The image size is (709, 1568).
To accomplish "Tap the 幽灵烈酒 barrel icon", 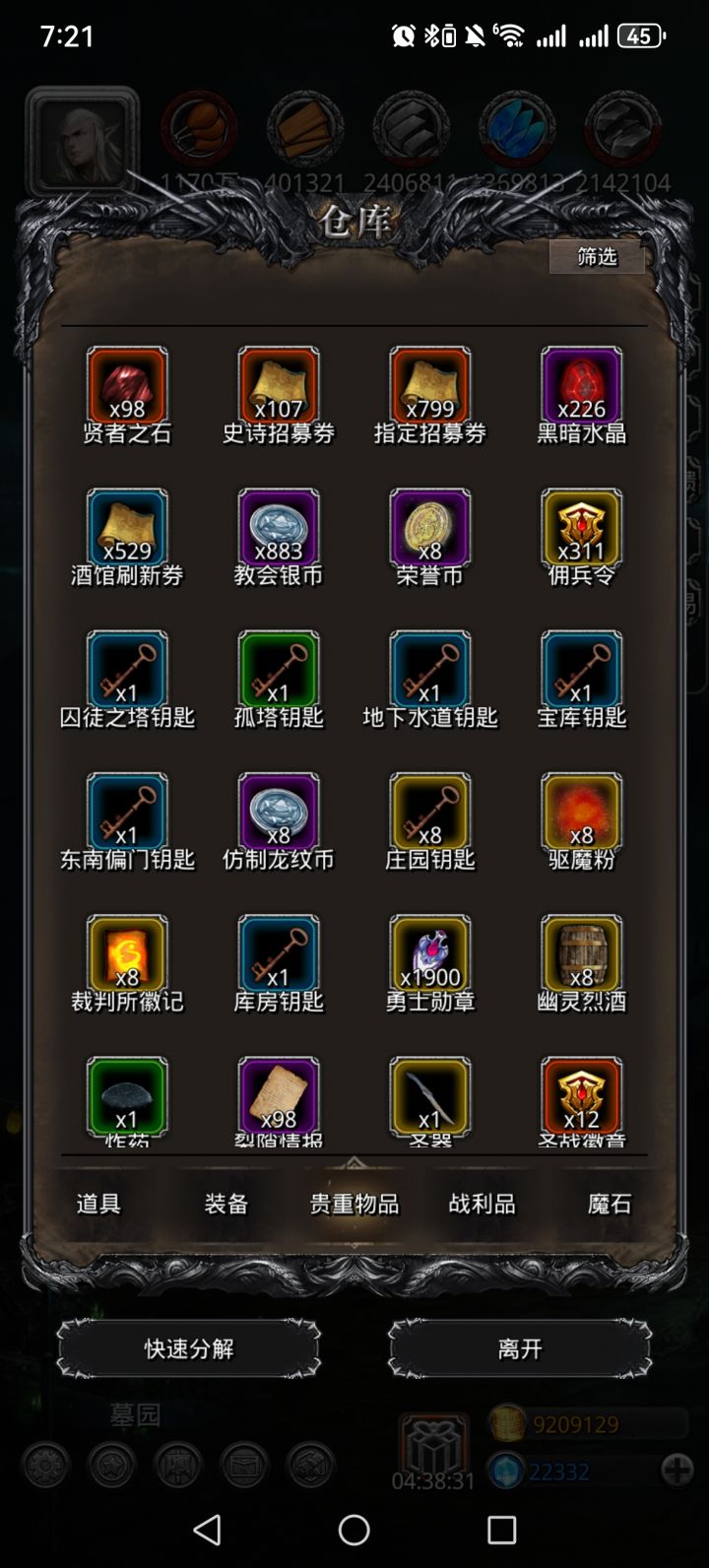I will [581, 953].
